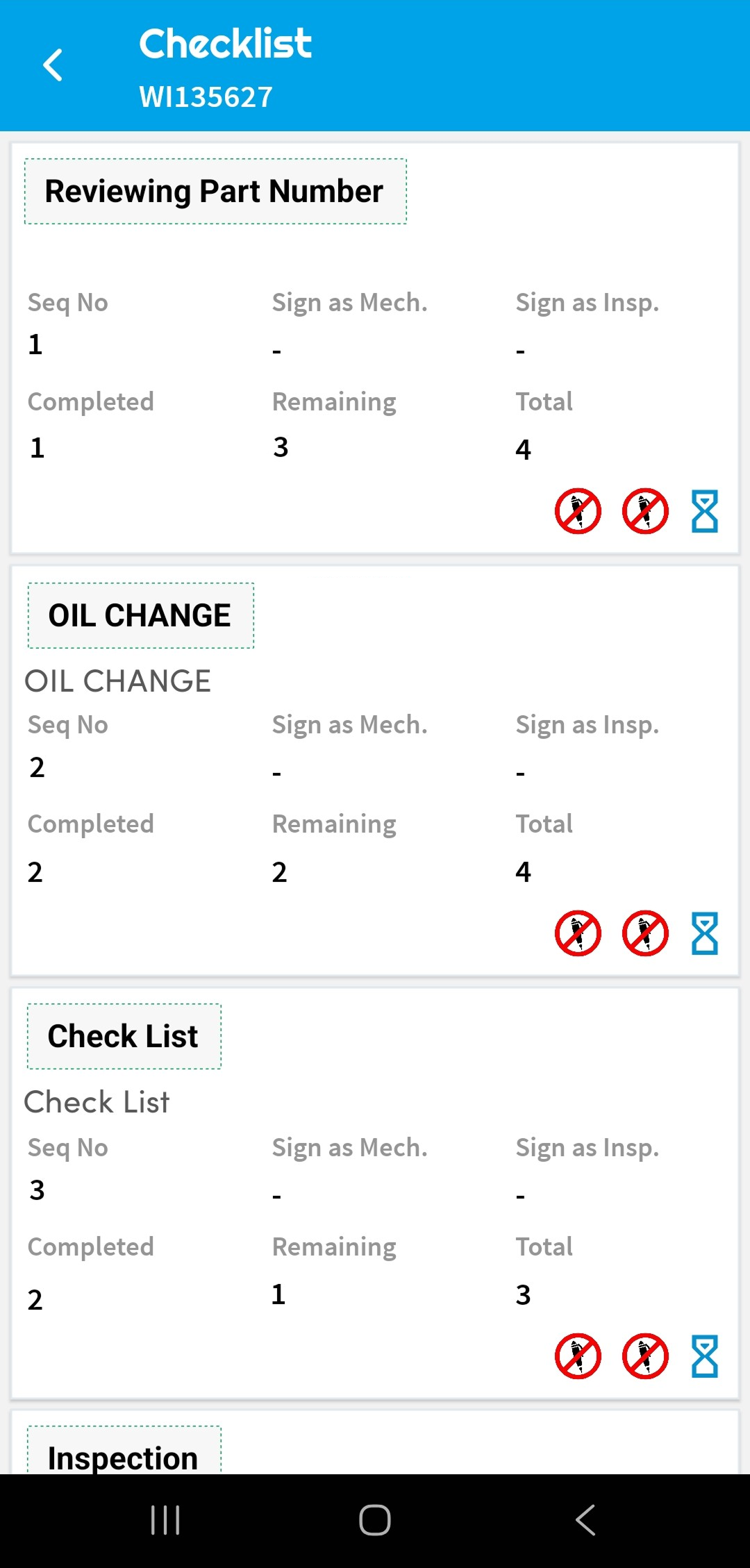Tap first no-sign icon in OIL CHANGE card
Screen dimensions: 750x1568
(578, 934)
